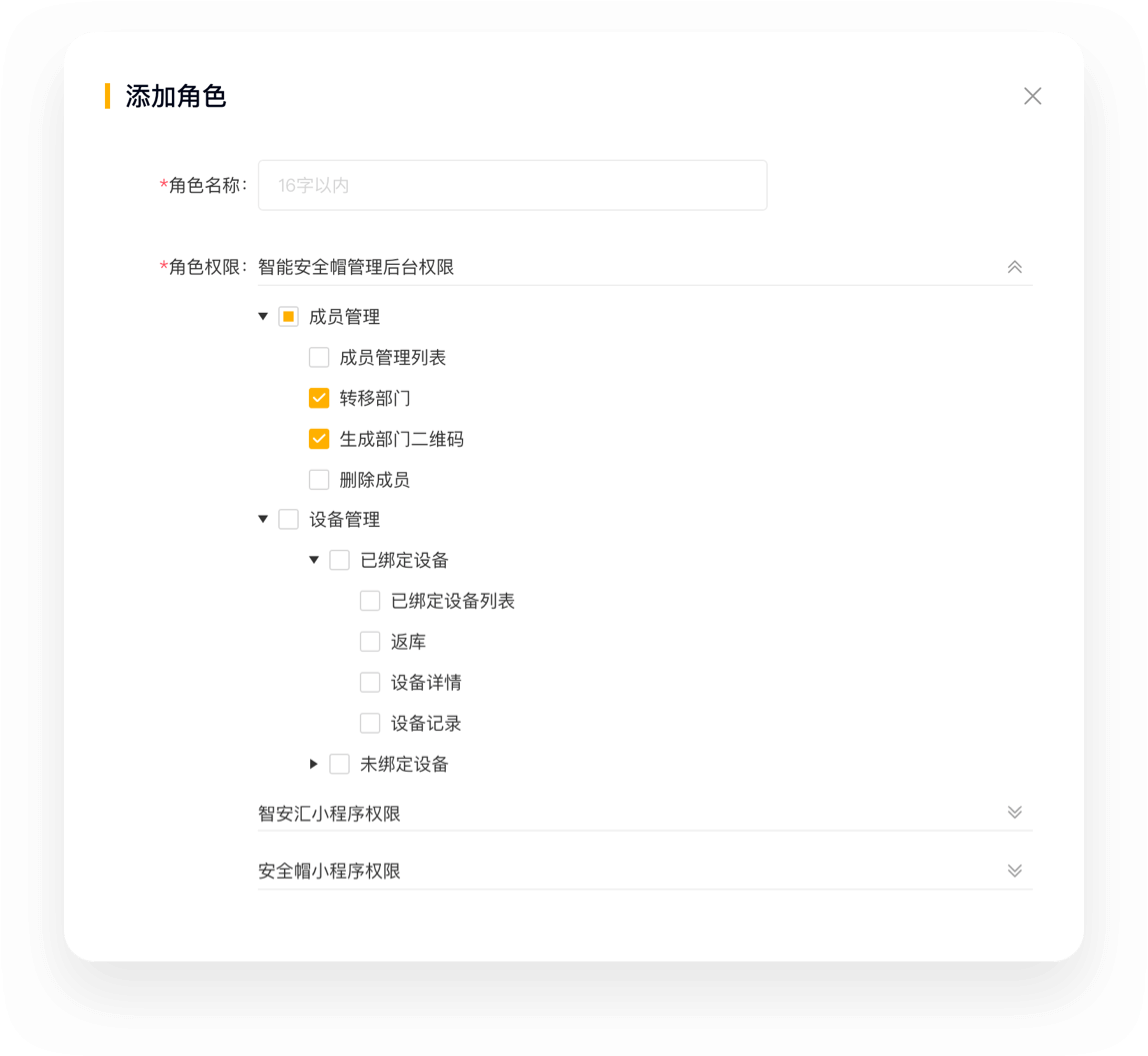Focus the 角色名称 input field
1148x1056 pixels.
(512, 185)
